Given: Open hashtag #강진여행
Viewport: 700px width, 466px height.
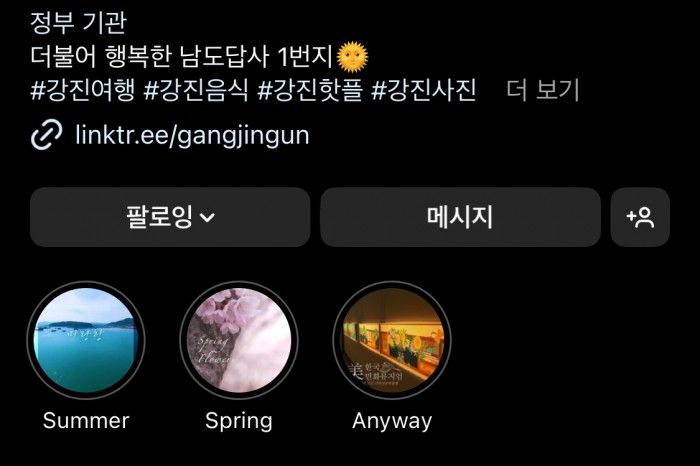Looking at the screenshot, I should (x=83, y=90).
